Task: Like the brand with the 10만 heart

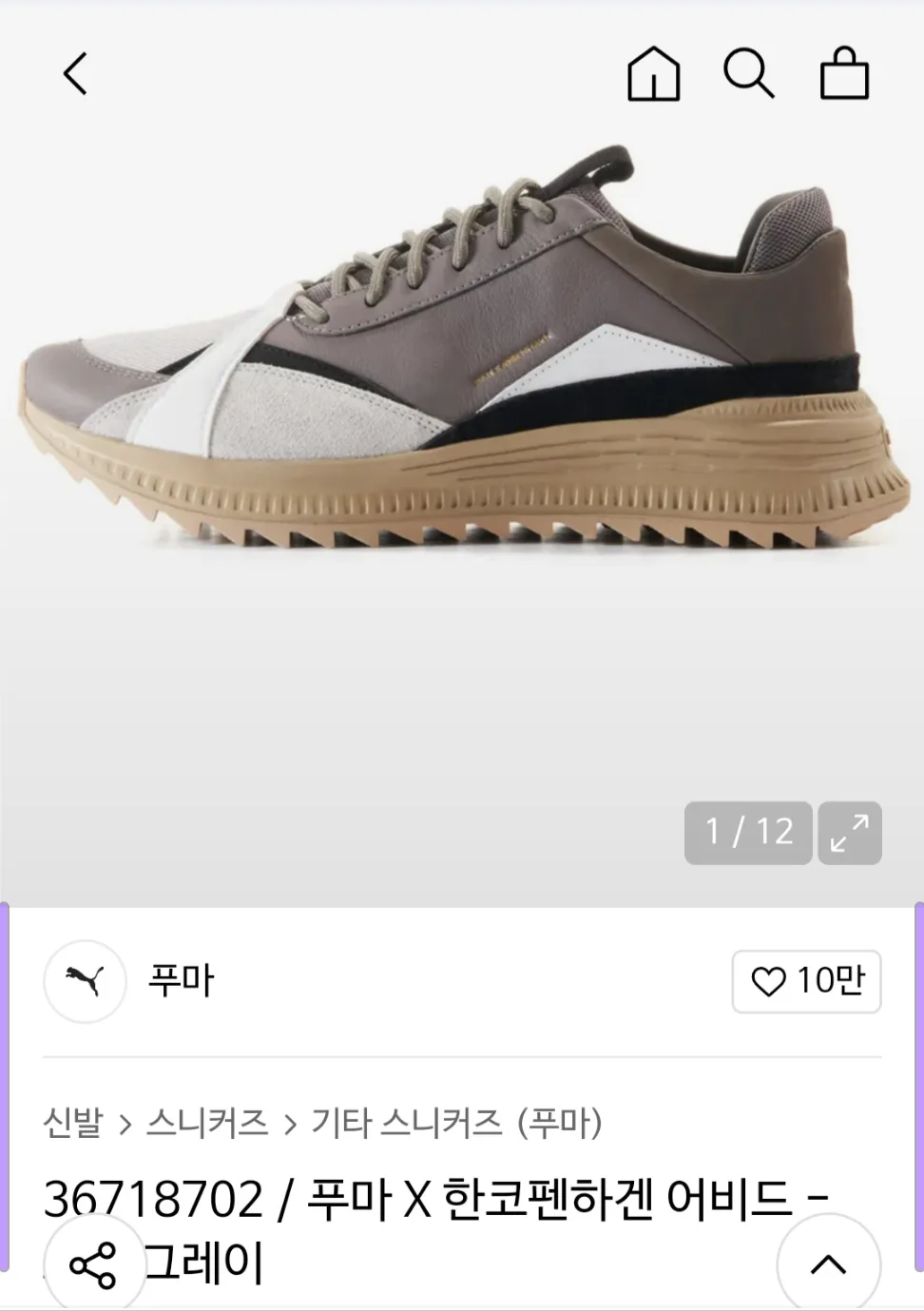Action: point(806,981)
